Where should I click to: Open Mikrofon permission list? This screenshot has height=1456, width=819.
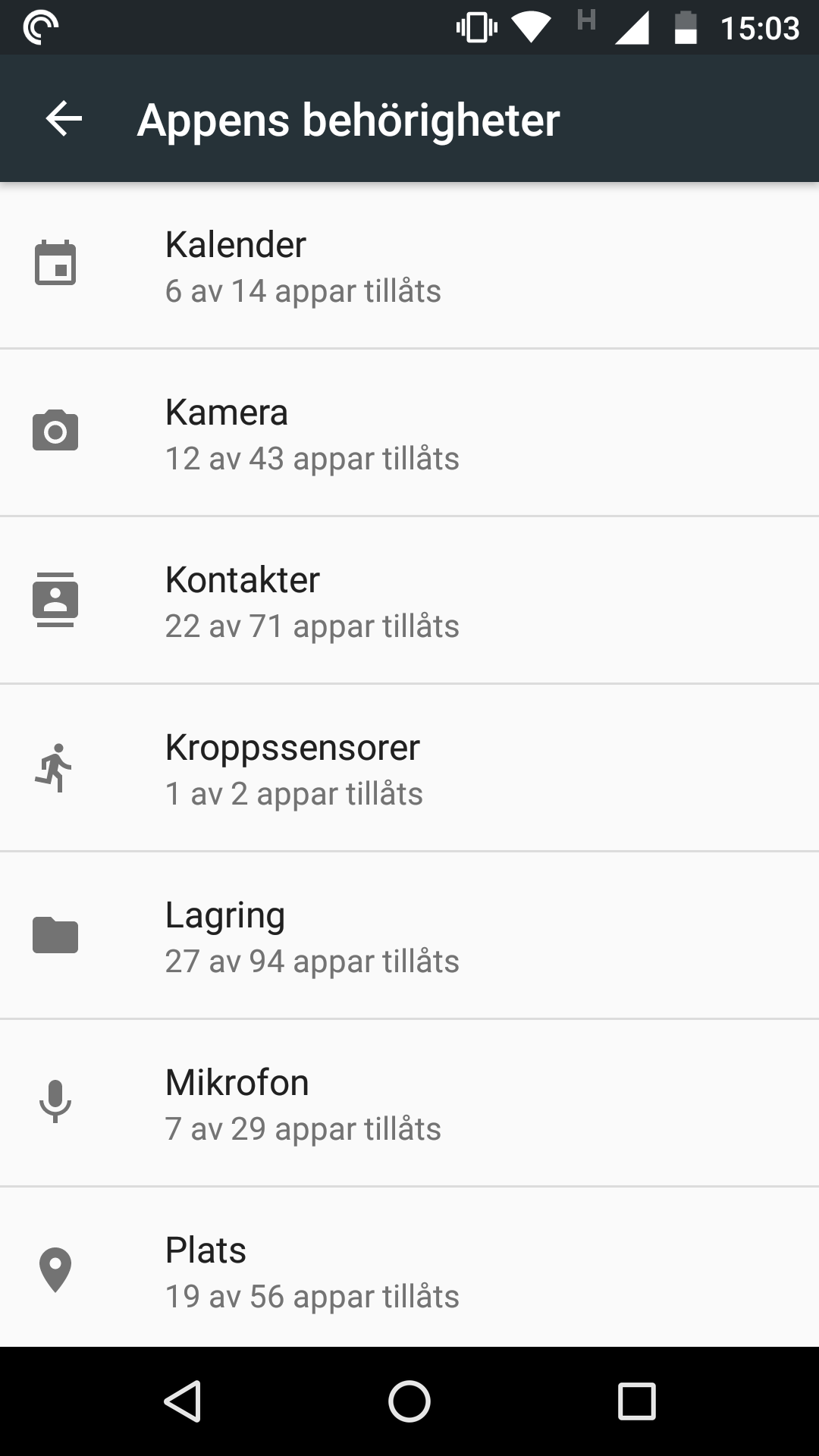[x=409, y=1103]
